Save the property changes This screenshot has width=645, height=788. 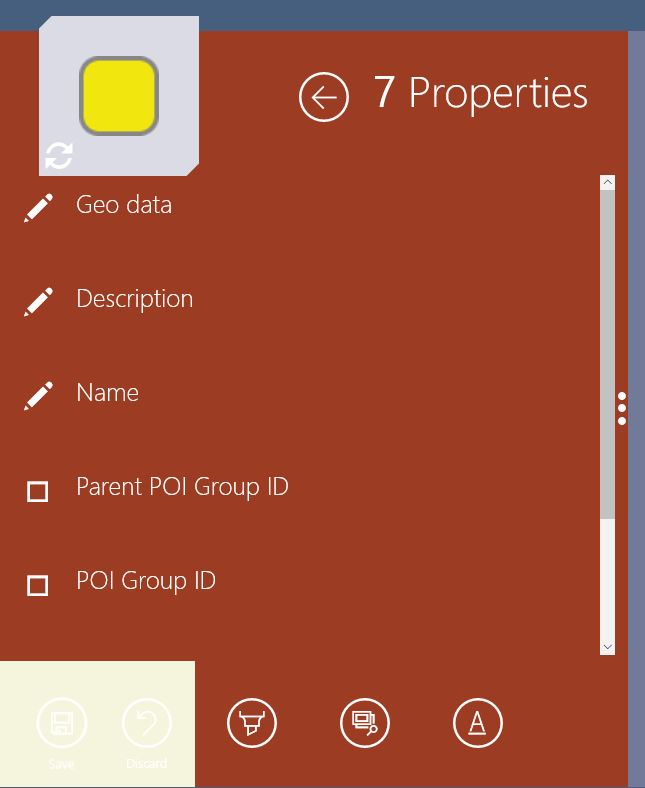pos(62,724)
